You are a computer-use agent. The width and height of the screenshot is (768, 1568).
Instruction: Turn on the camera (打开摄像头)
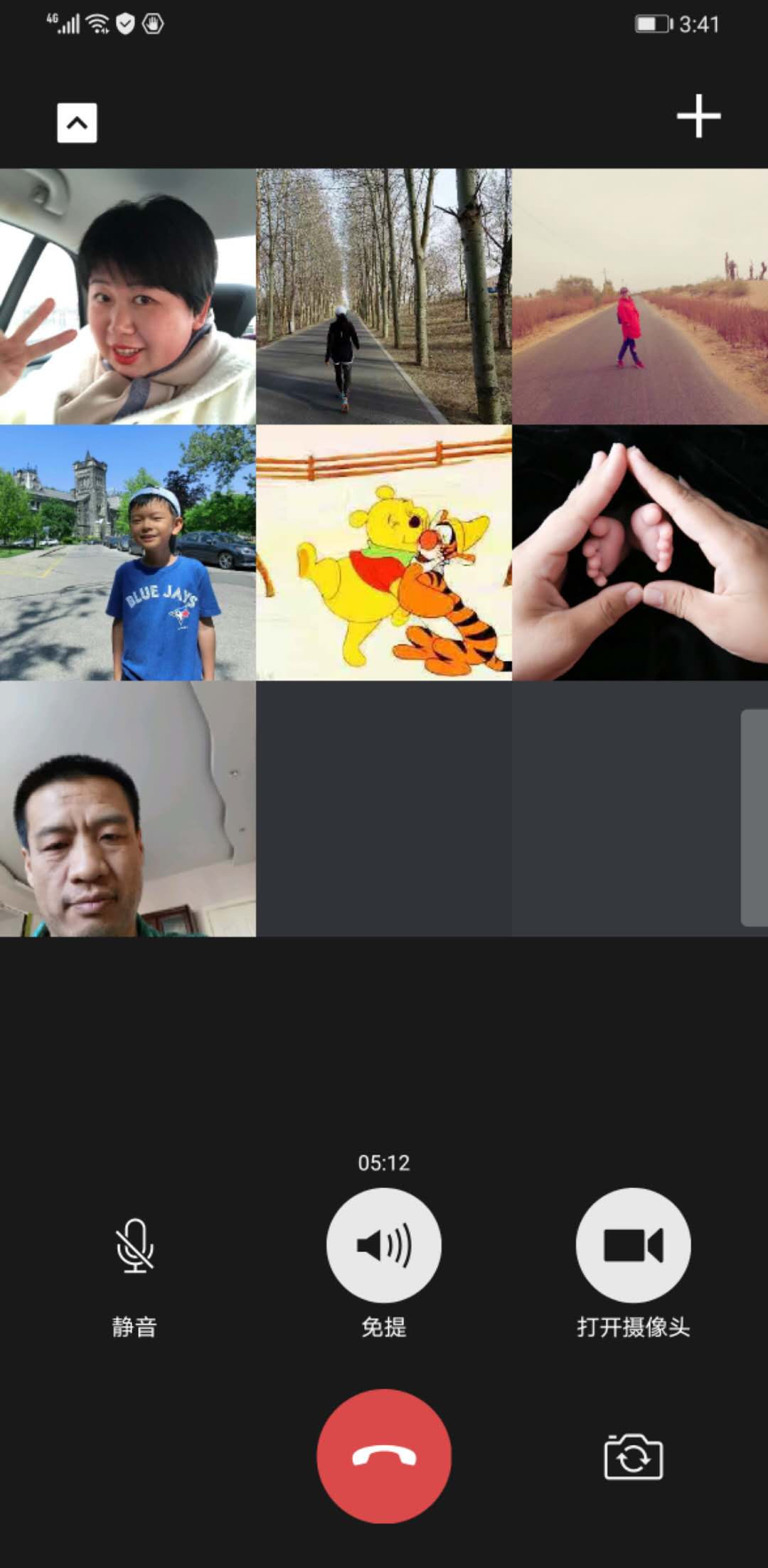tap(633, 1245)
